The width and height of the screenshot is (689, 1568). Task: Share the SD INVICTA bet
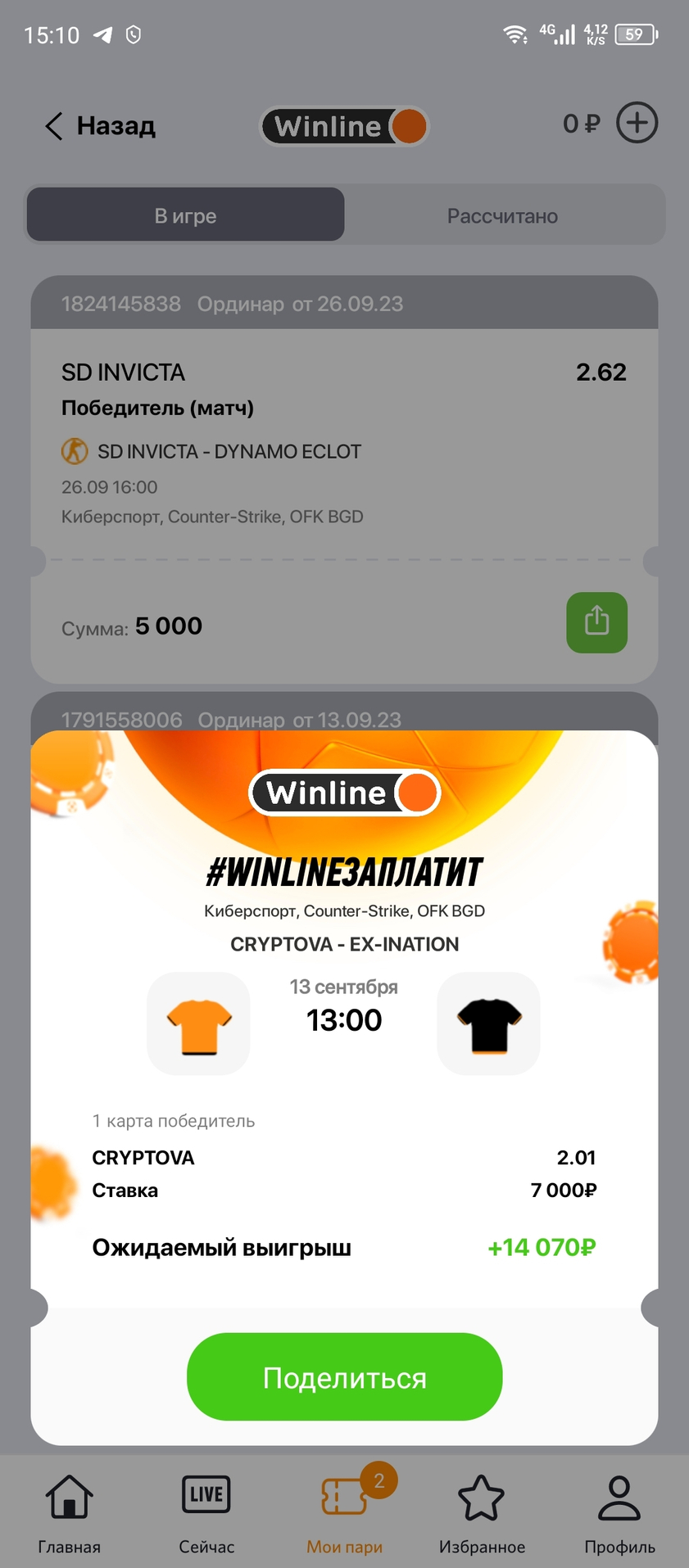coord(596,622)
